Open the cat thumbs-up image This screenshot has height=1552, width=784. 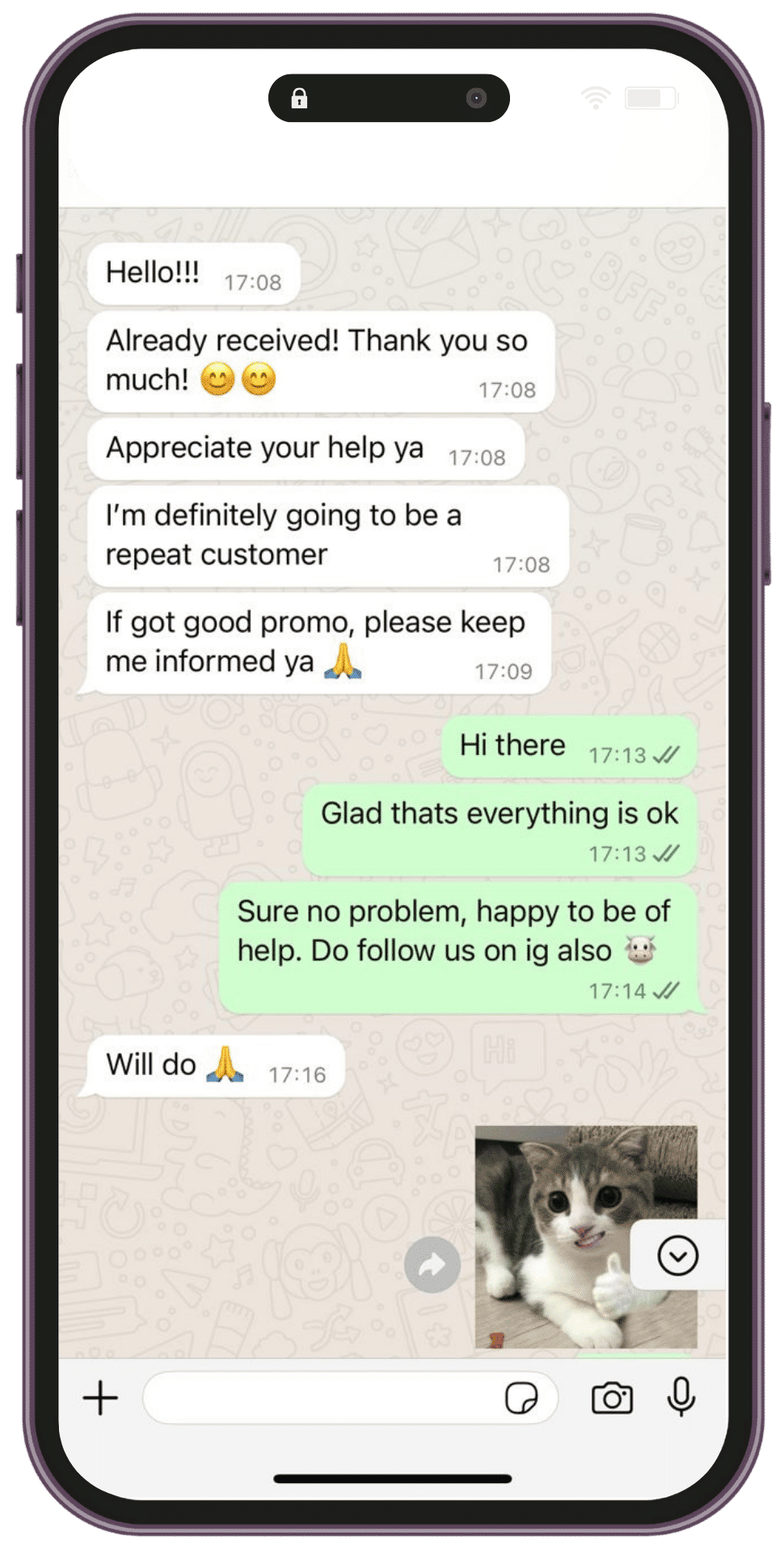pos(566,1237)
